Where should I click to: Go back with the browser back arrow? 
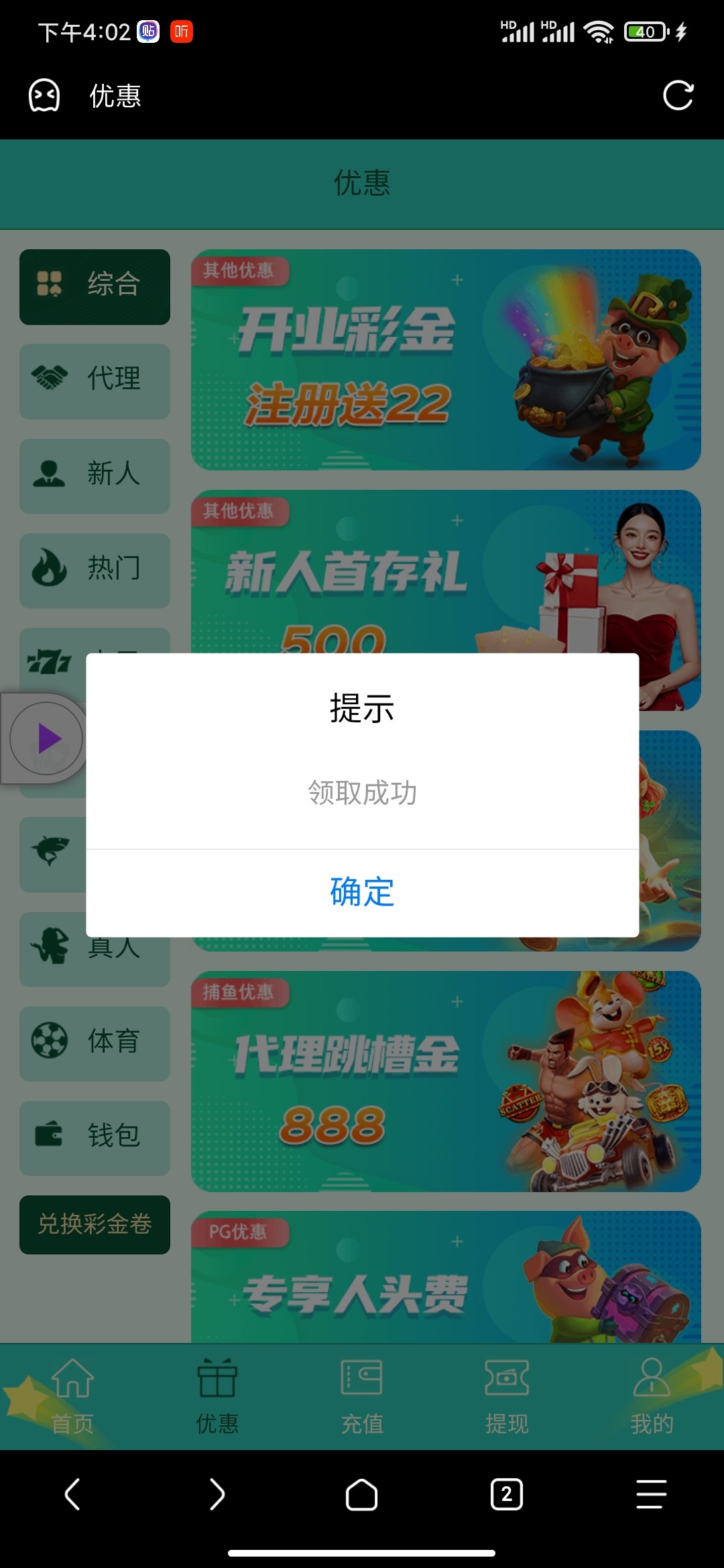coord(72,1494)
